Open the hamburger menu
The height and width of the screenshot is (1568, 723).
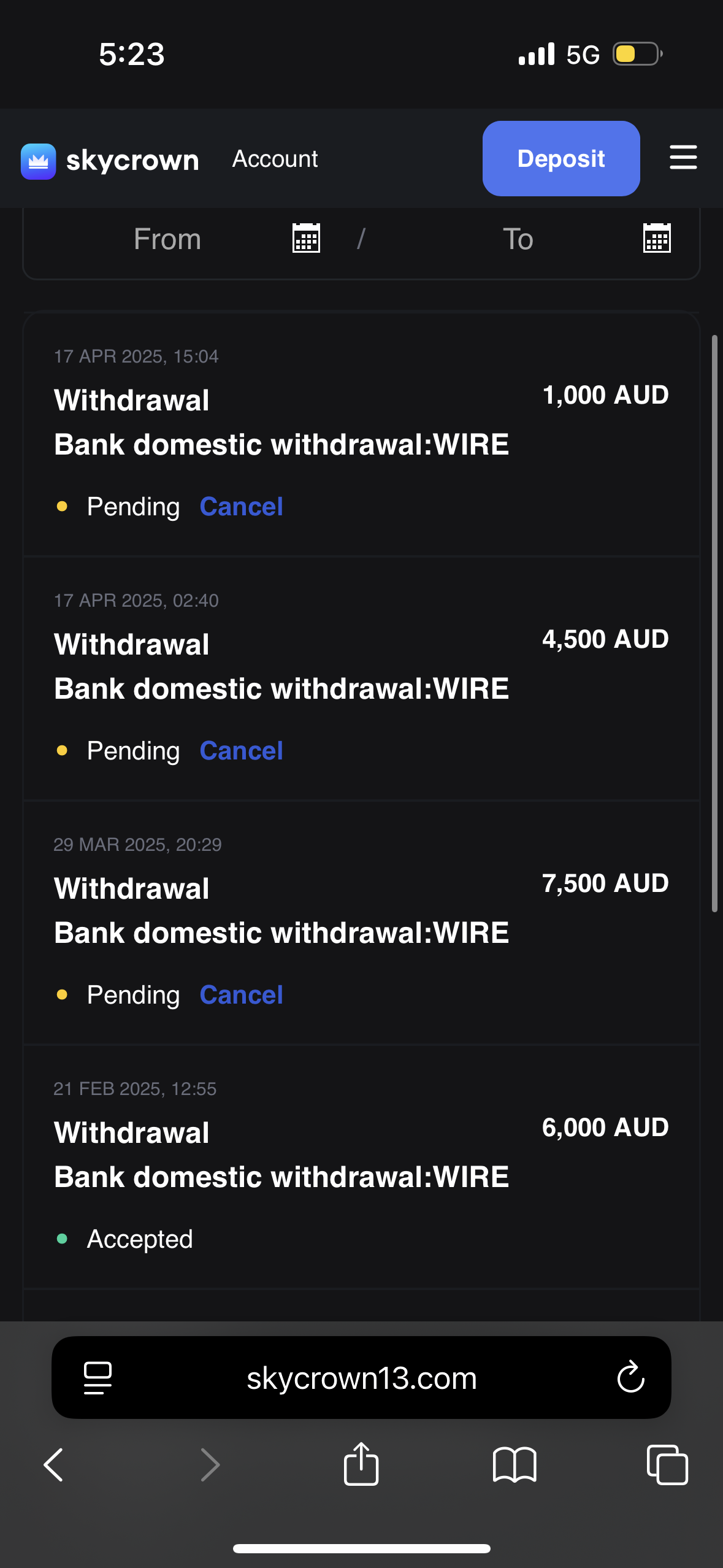click(683, 158)
